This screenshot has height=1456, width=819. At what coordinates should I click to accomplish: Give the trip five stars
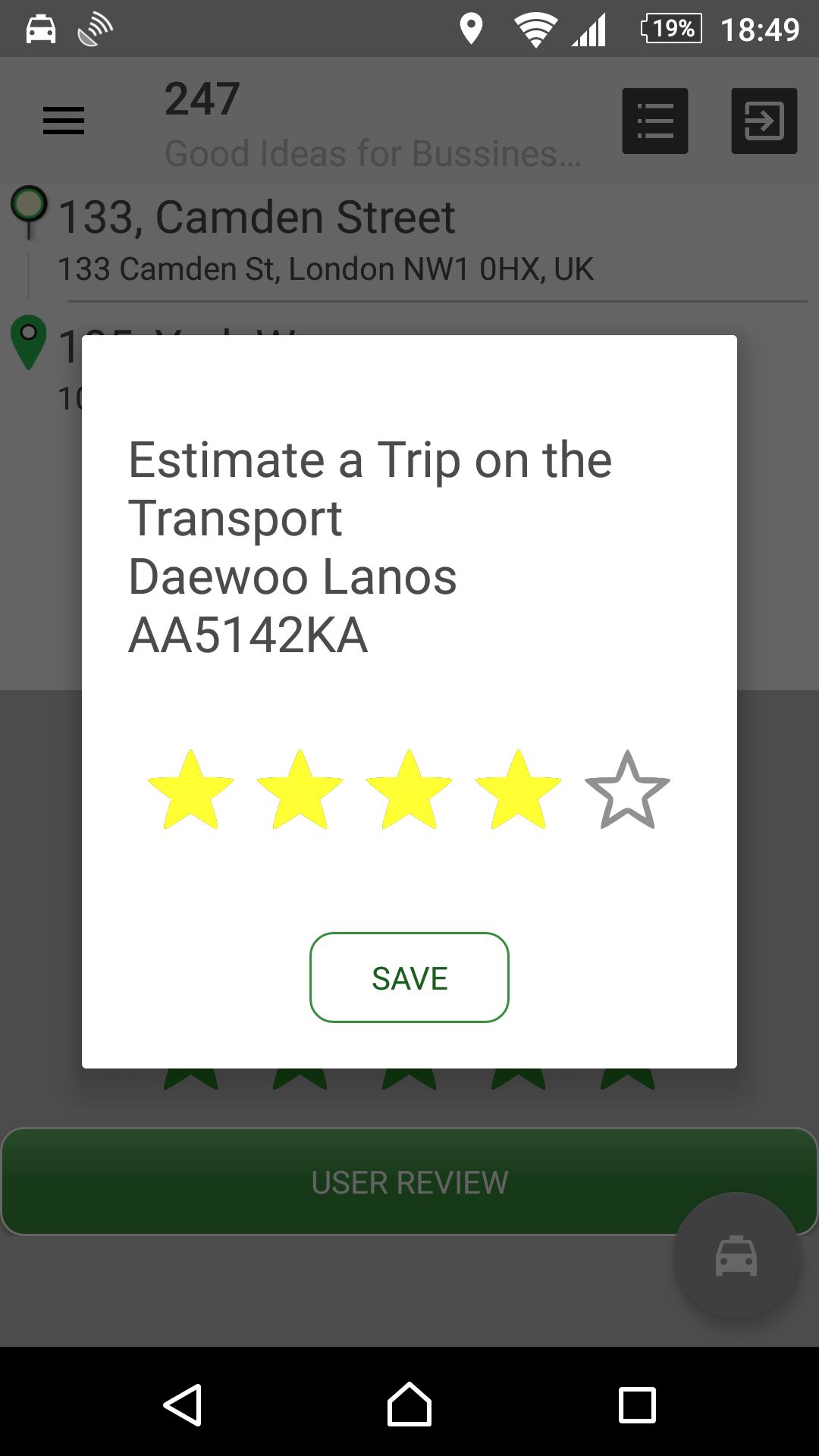[628, 790]
